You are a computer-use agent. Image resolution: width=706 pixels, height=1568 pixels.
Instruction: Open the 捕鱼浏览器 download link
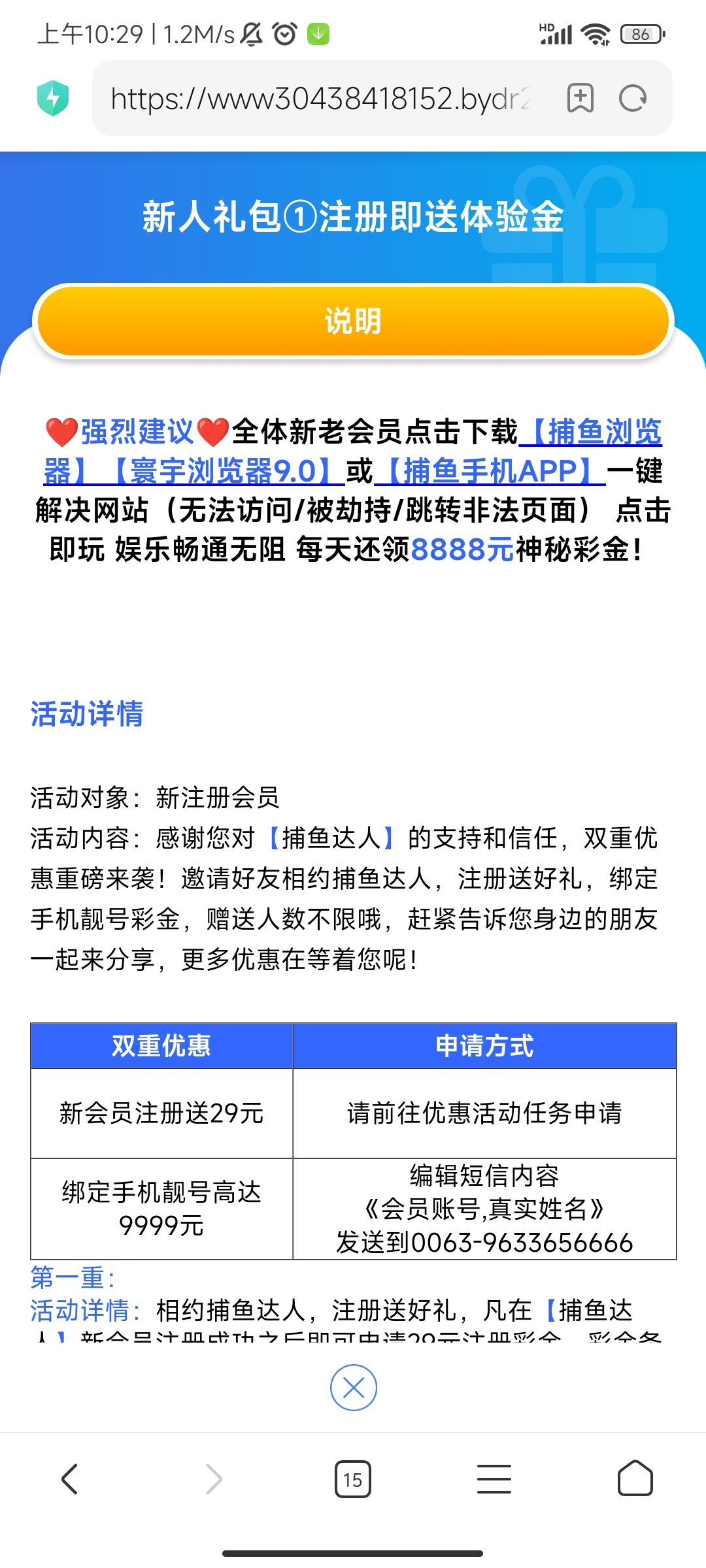click(595, 433)
